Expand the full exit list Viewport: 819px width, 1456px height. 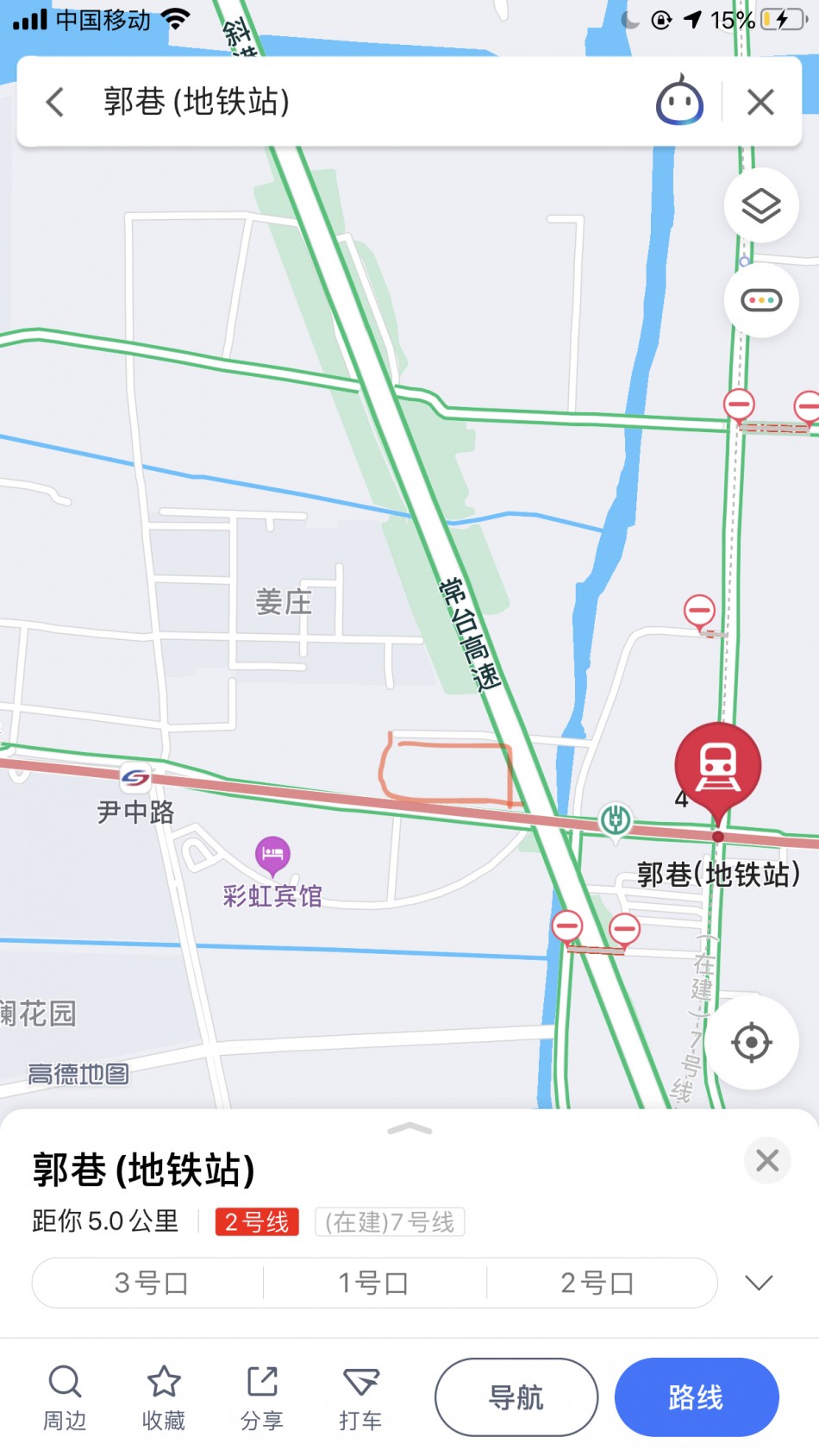pos(759,1283)
